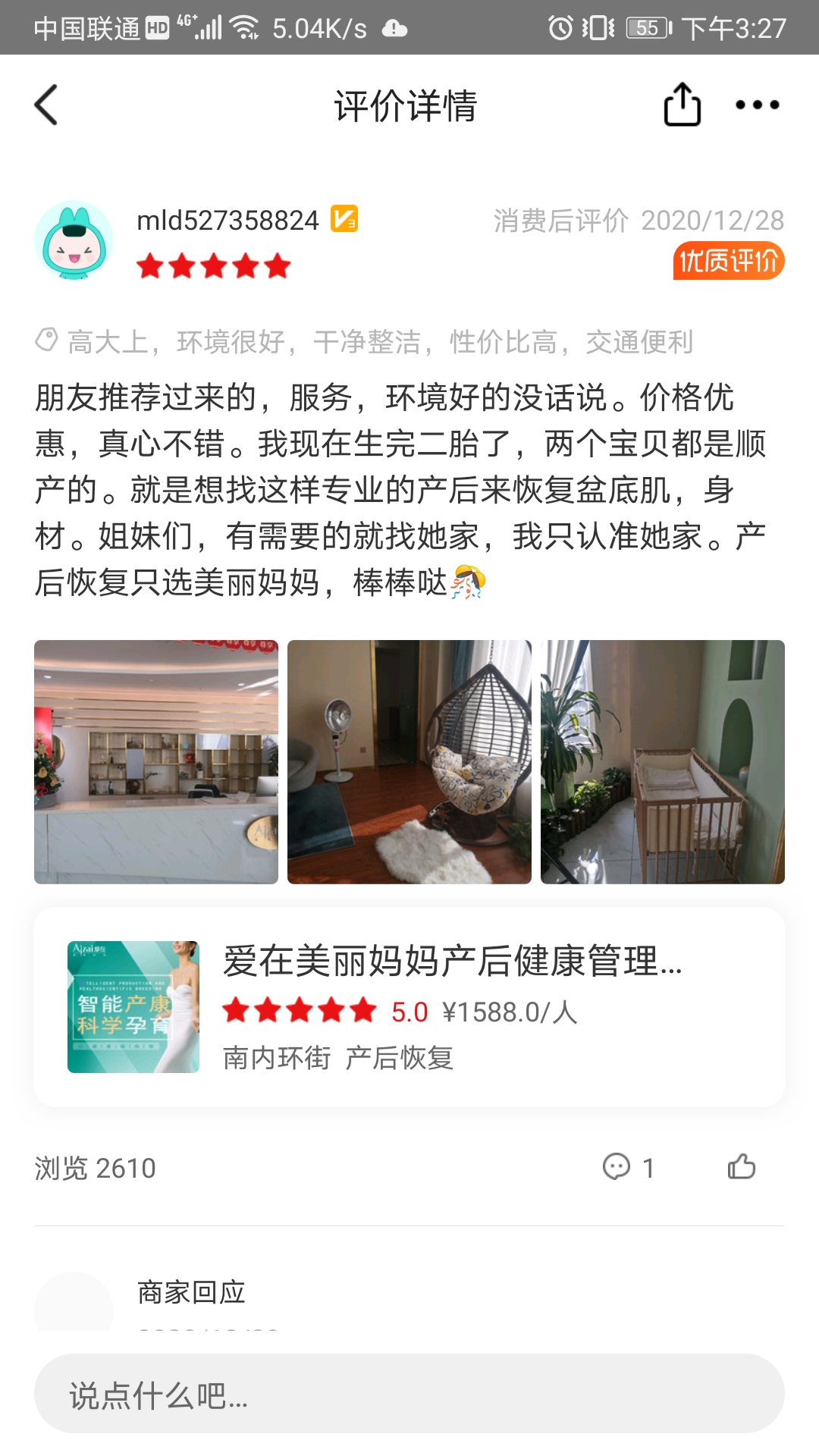
Task: Open the comments icon with 1 reply
Action: tap(617, 1166)
